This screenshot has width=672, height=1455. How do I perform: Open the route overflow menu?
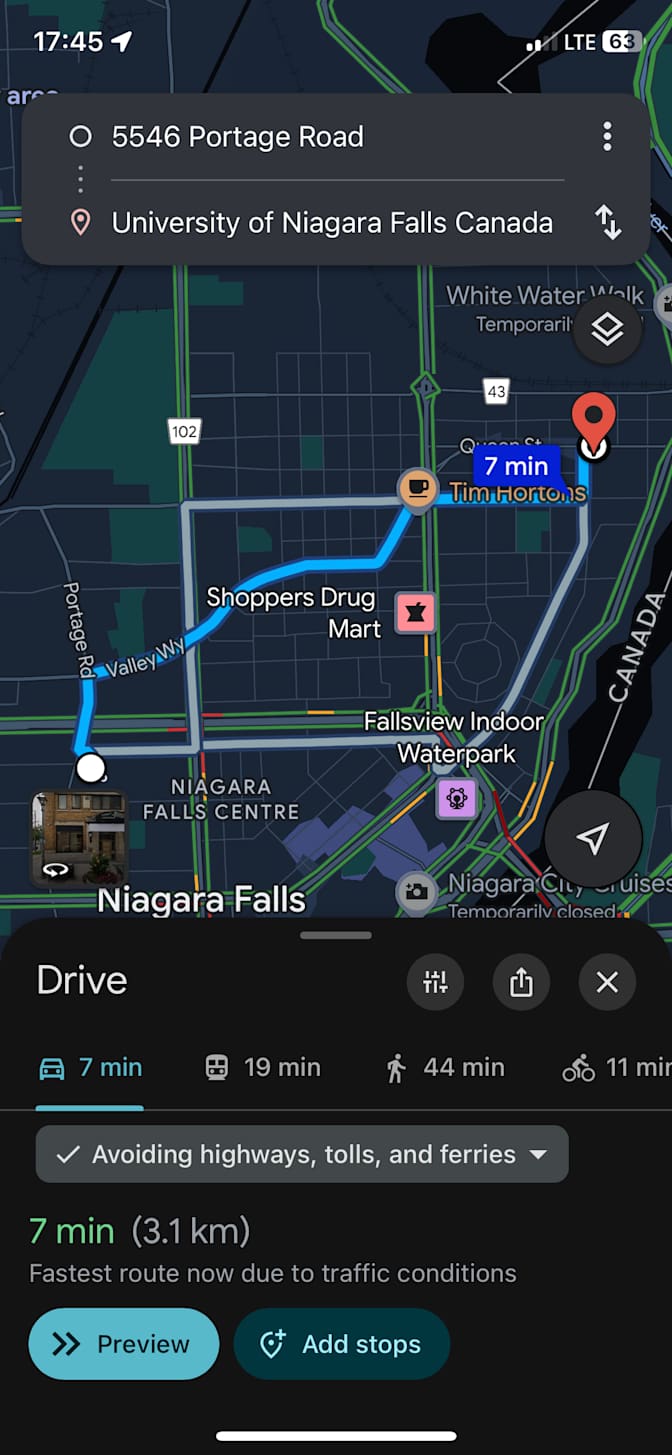[607, 137]
